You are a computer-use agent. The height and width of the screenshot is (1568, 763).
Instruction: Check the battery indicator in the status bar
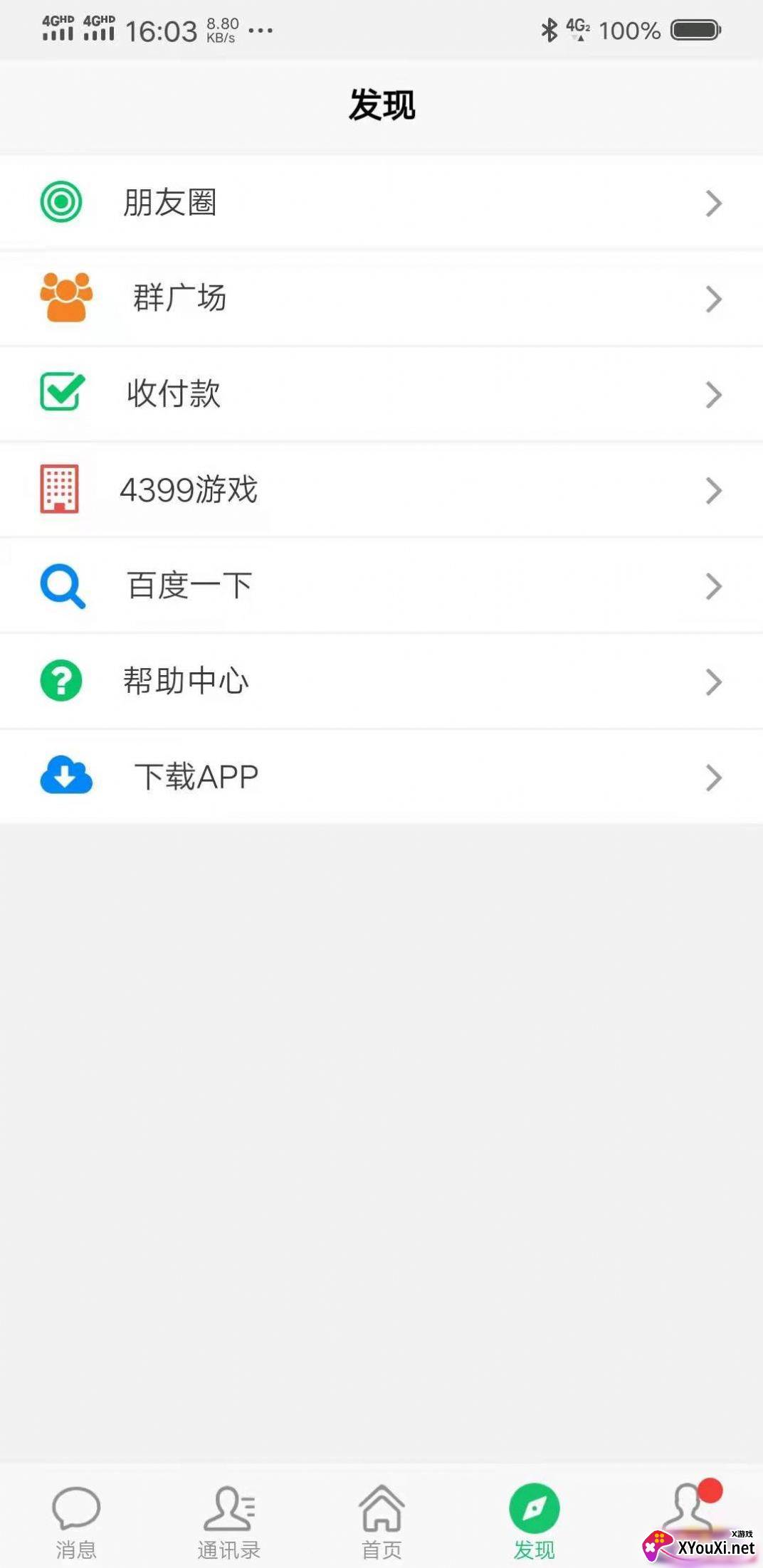pyautogui.click(x=695, y=31)
